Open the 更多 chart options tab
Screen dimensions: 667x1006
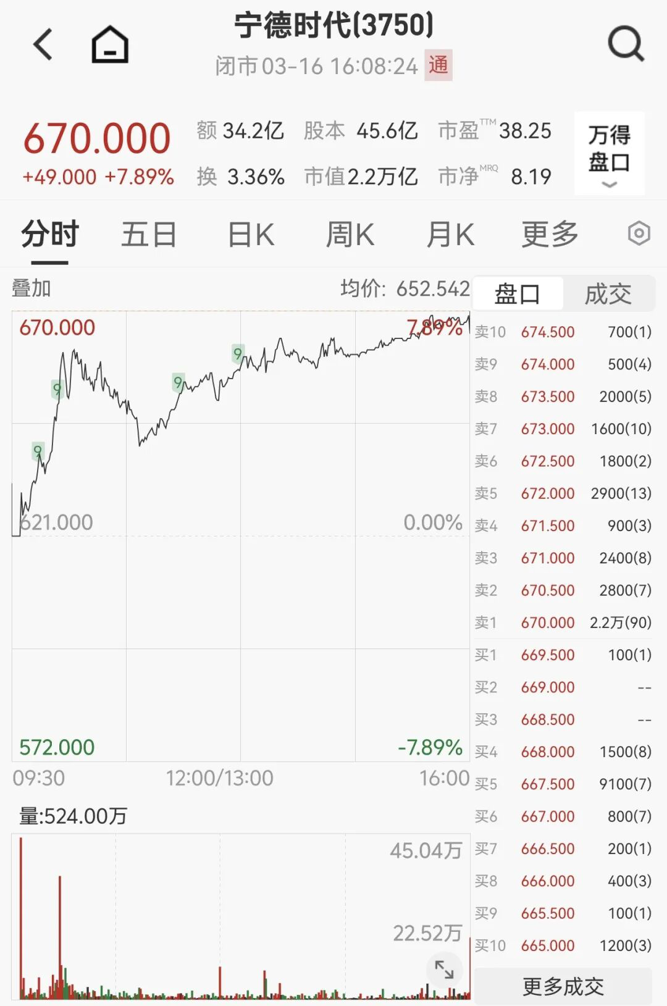point(550,235)
